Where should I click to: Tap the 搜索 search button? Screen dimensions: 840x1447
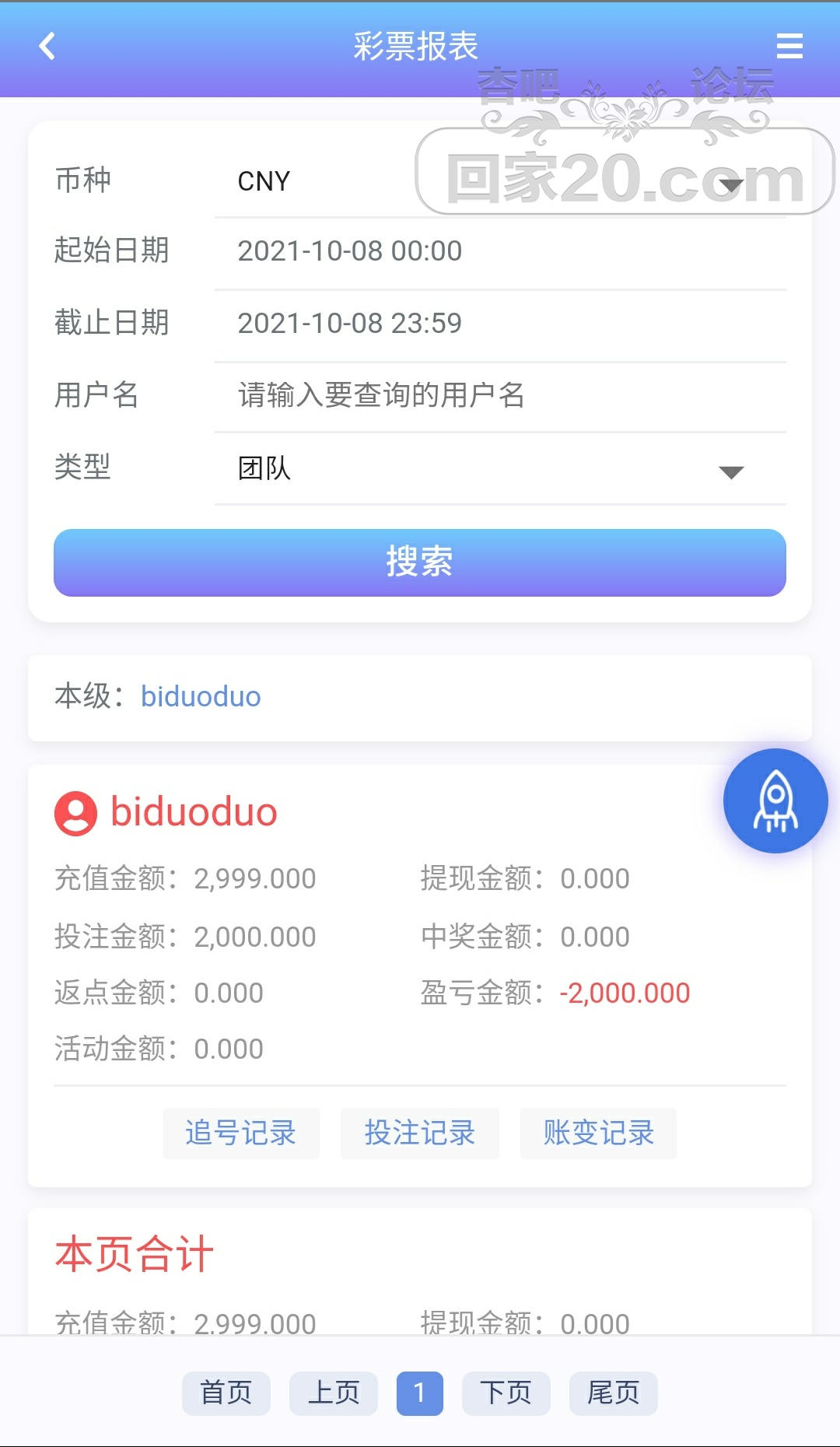[420, 562]
